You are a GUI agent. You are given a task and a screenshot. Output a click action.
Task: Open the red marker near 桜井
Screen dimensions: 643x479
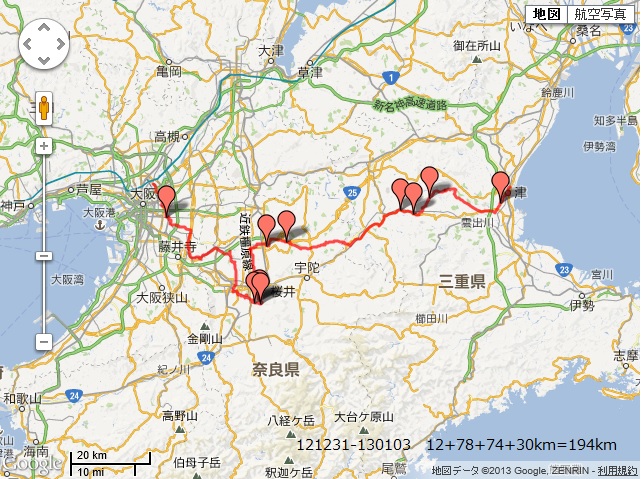(x=259, y=286)
